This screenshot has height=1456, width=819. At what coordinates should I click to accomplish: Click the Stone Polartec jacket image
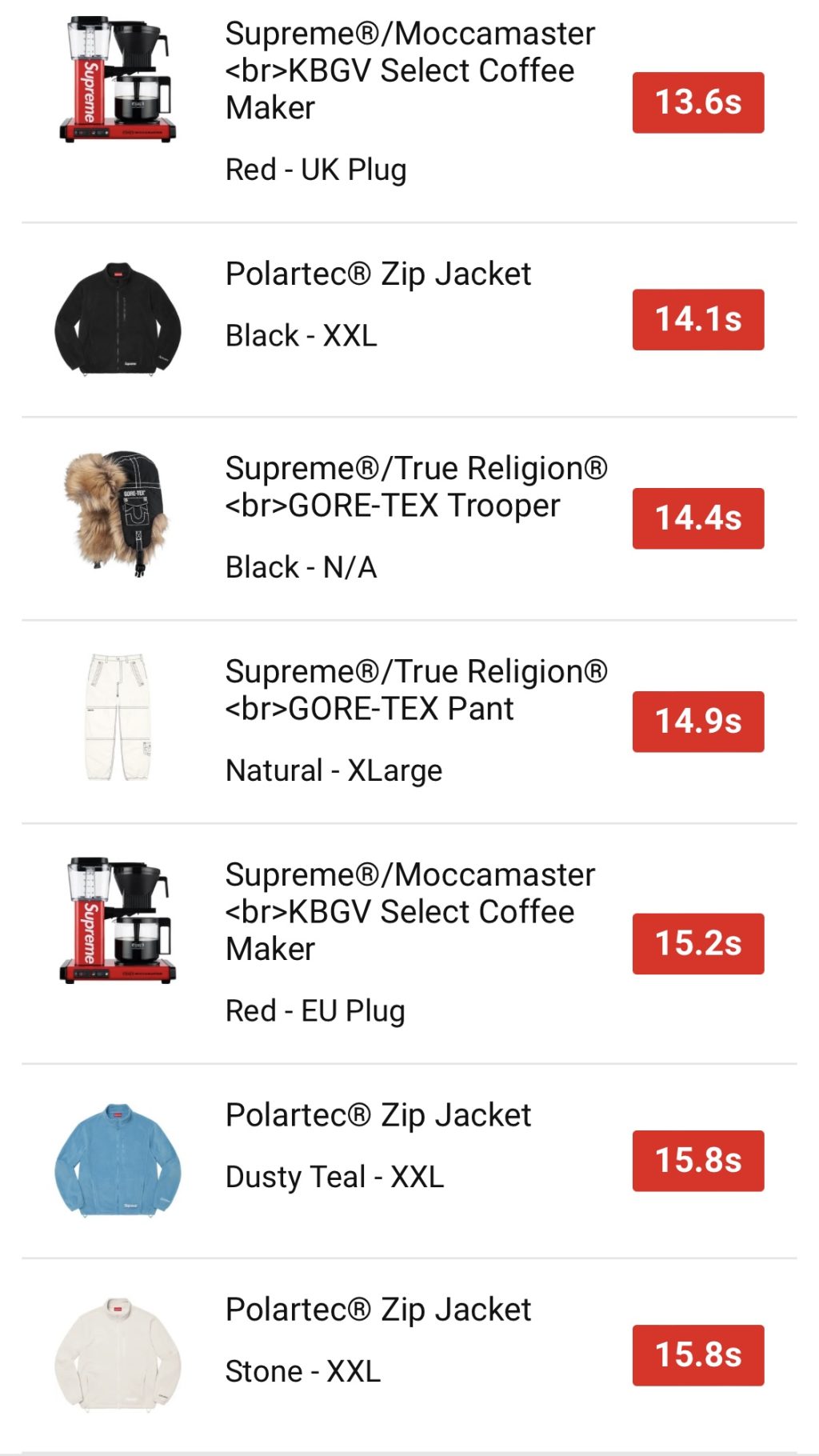point(120,1364)
